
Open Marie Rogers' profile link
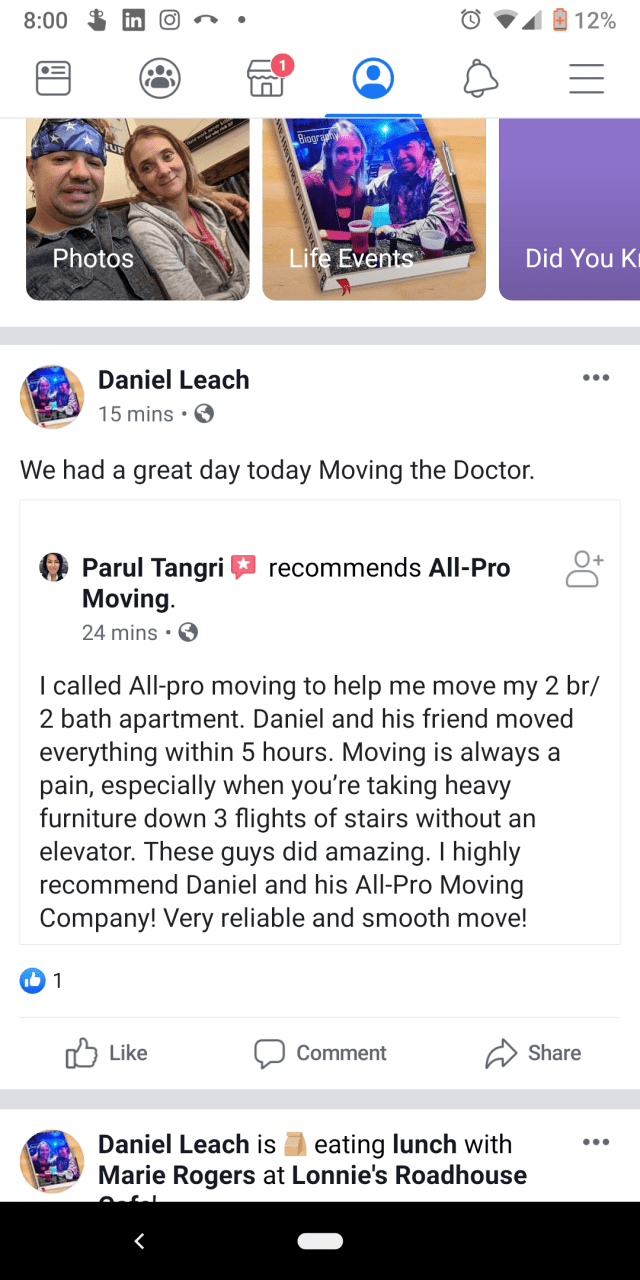176,1175
